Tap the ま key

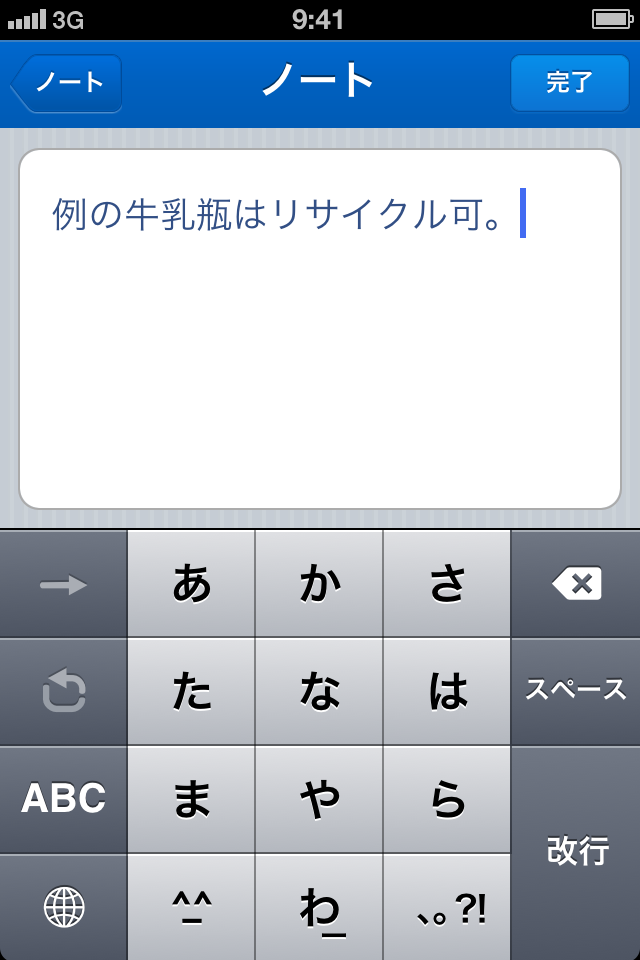click(192, 799)
